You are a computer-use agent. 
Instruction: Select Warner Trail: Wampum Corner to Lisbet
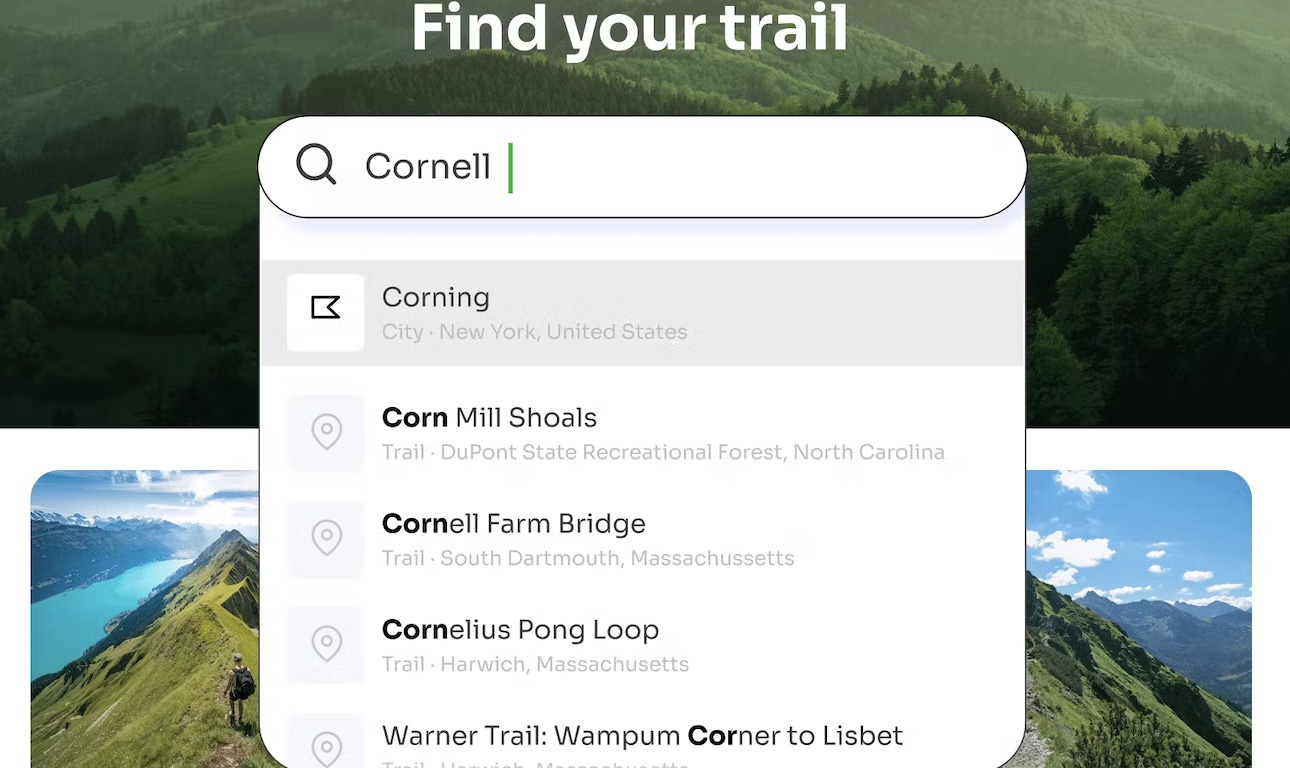coord(642,740)
